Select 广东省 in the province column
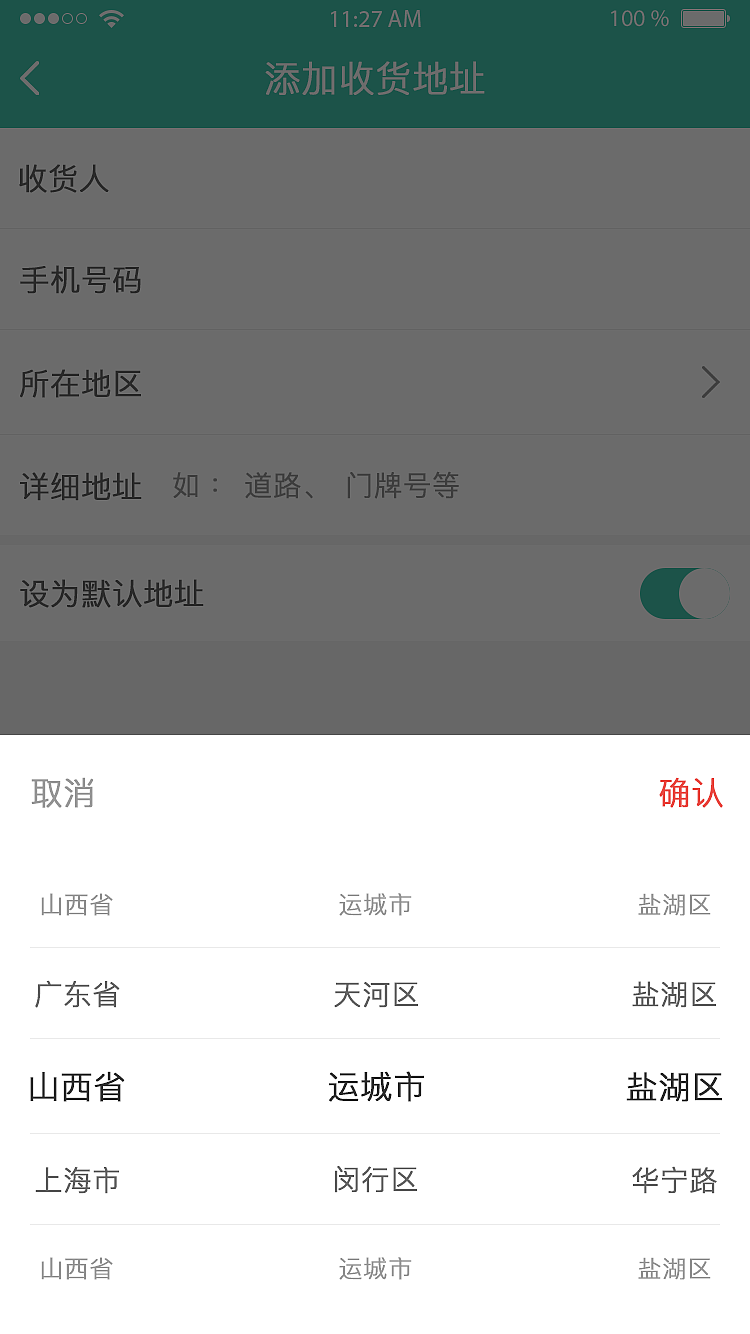The width and height of the screenshot is (750, 1334). pyautogui.click(x=77, y=994)
